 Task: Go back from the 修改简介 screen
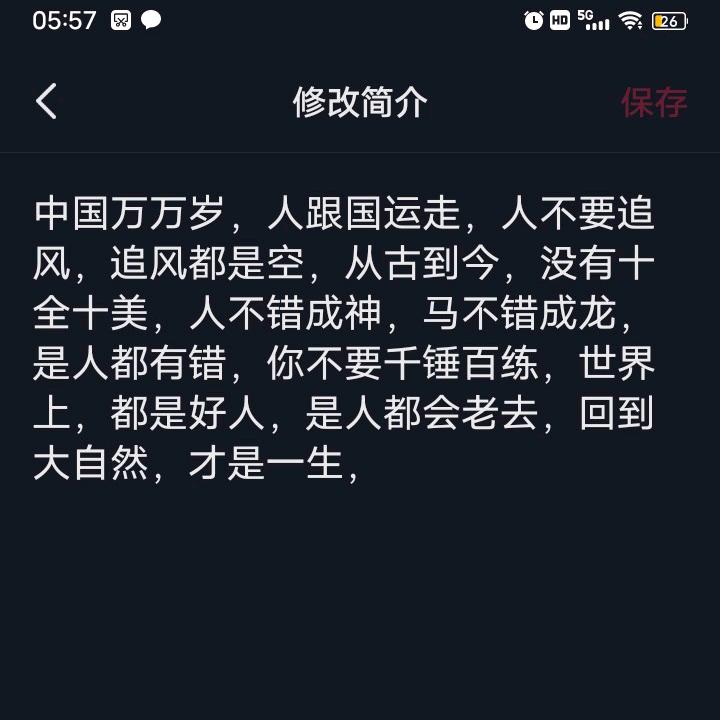tap(46, 102)
